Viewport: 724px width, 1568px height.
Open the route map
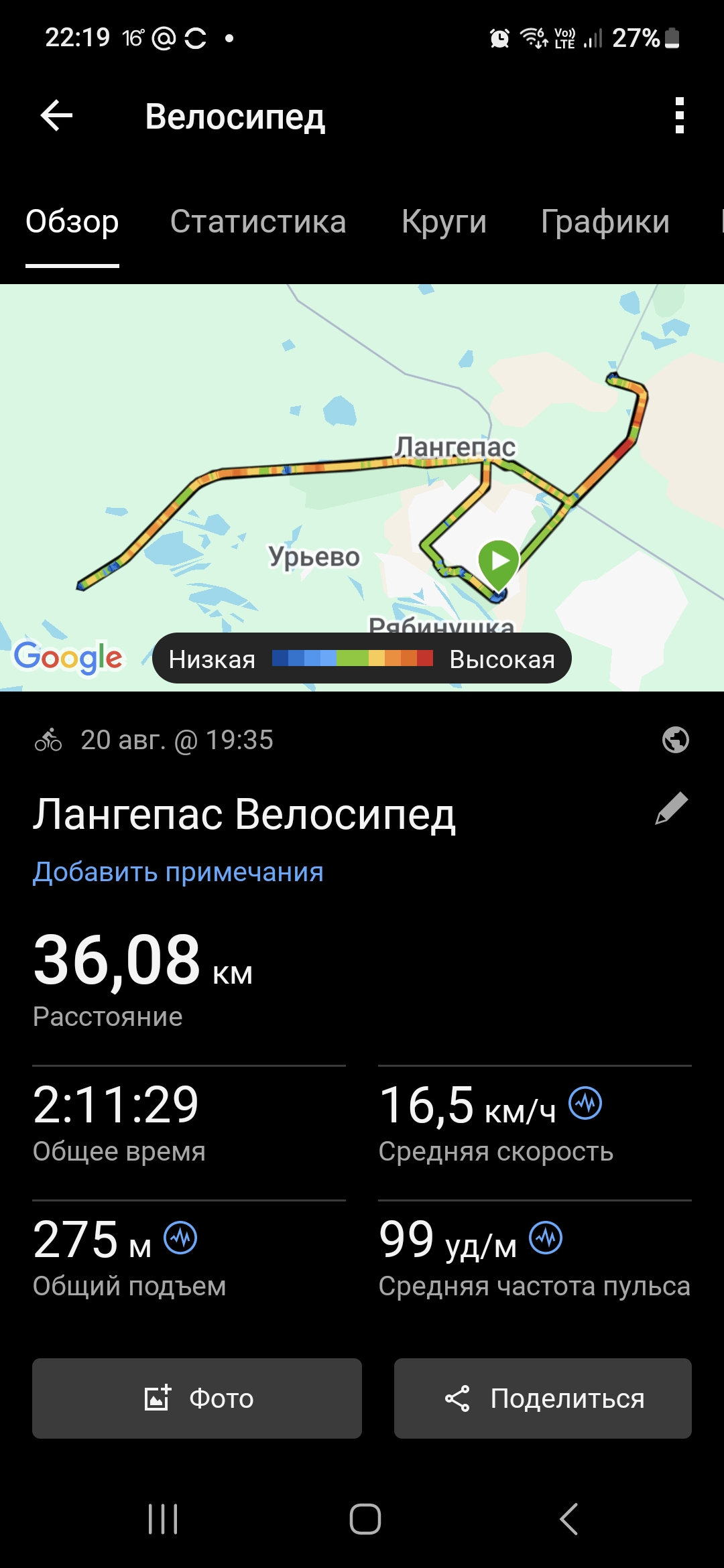362,487
